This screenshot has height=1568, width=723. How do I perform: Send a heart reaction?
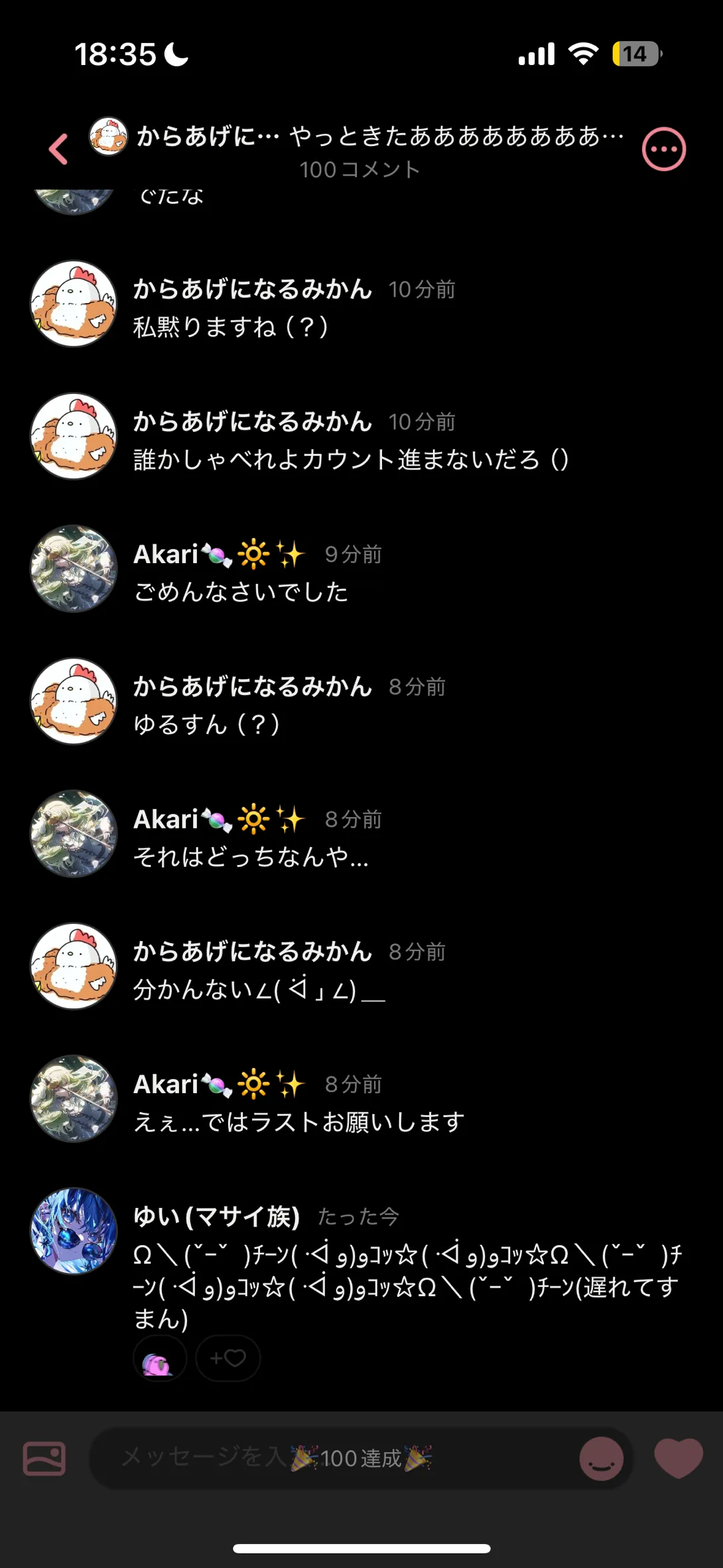678,1457
